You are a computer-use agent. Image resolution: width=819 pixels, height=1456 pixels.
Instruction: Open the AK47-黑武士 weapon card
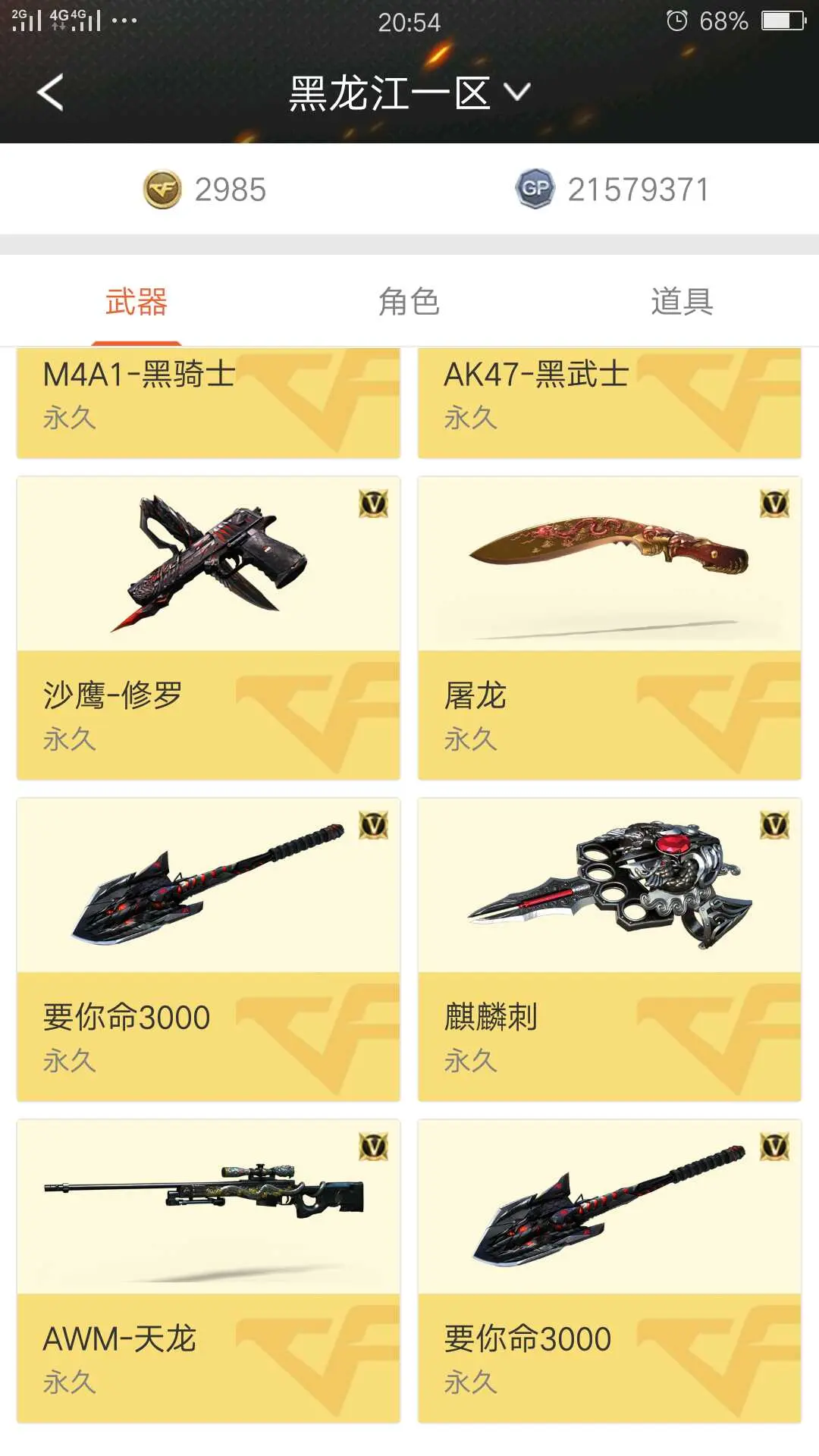pos(610,403)
